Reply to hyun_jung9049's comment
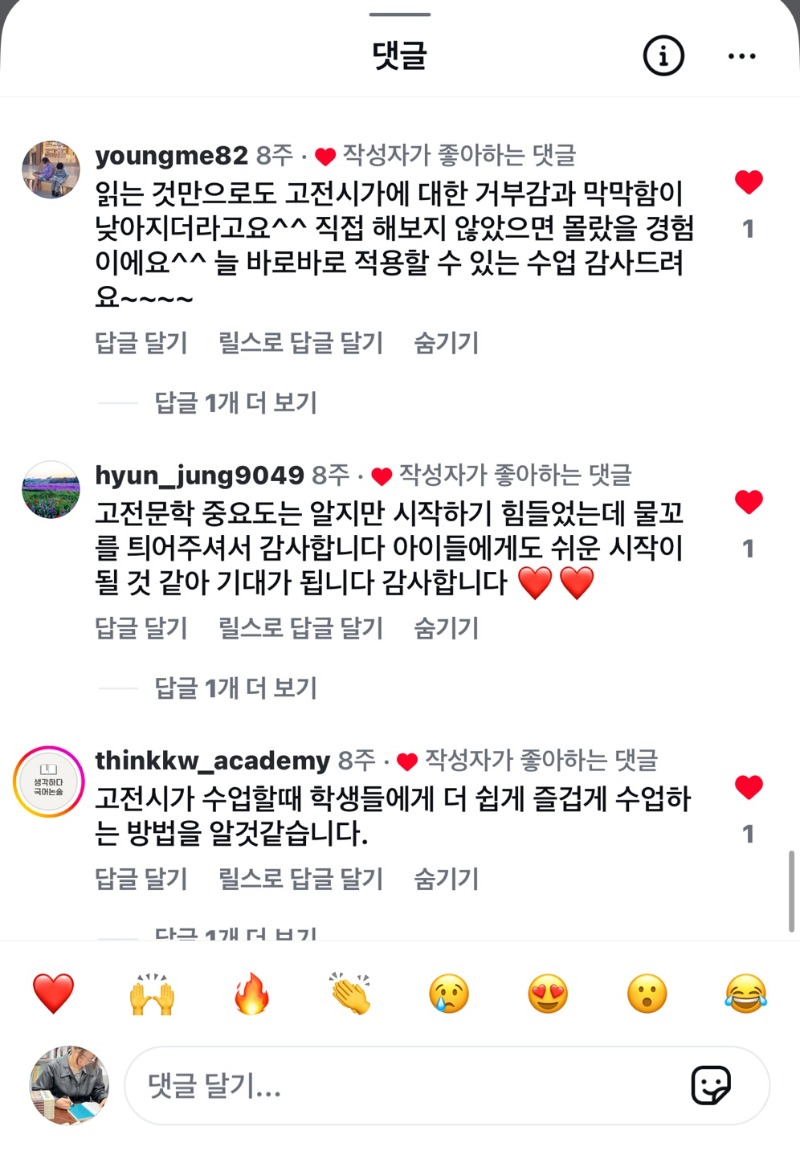Screen dimensions: 800x1156 [141, 628]
